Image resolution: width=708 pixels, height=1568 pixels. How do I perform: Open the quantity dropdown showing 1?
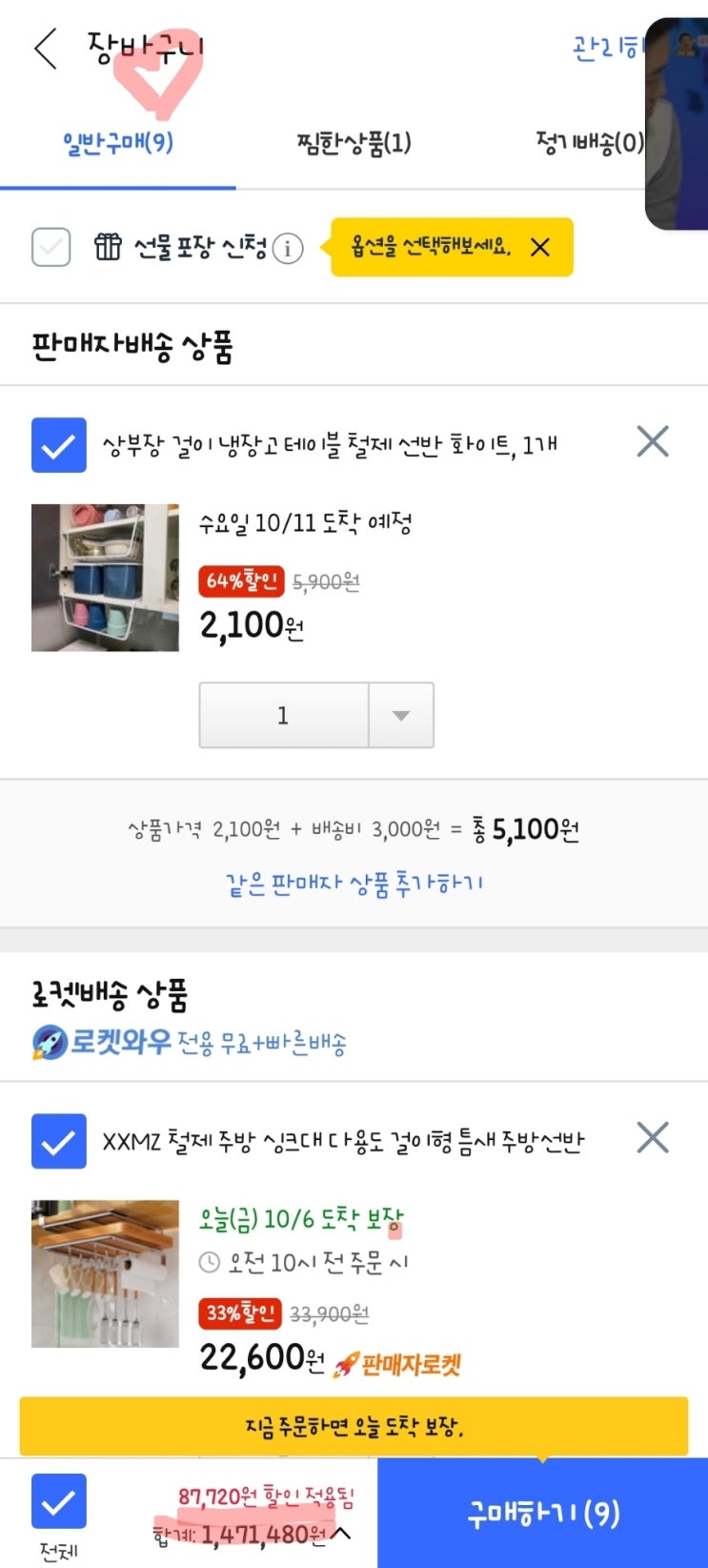400,715
